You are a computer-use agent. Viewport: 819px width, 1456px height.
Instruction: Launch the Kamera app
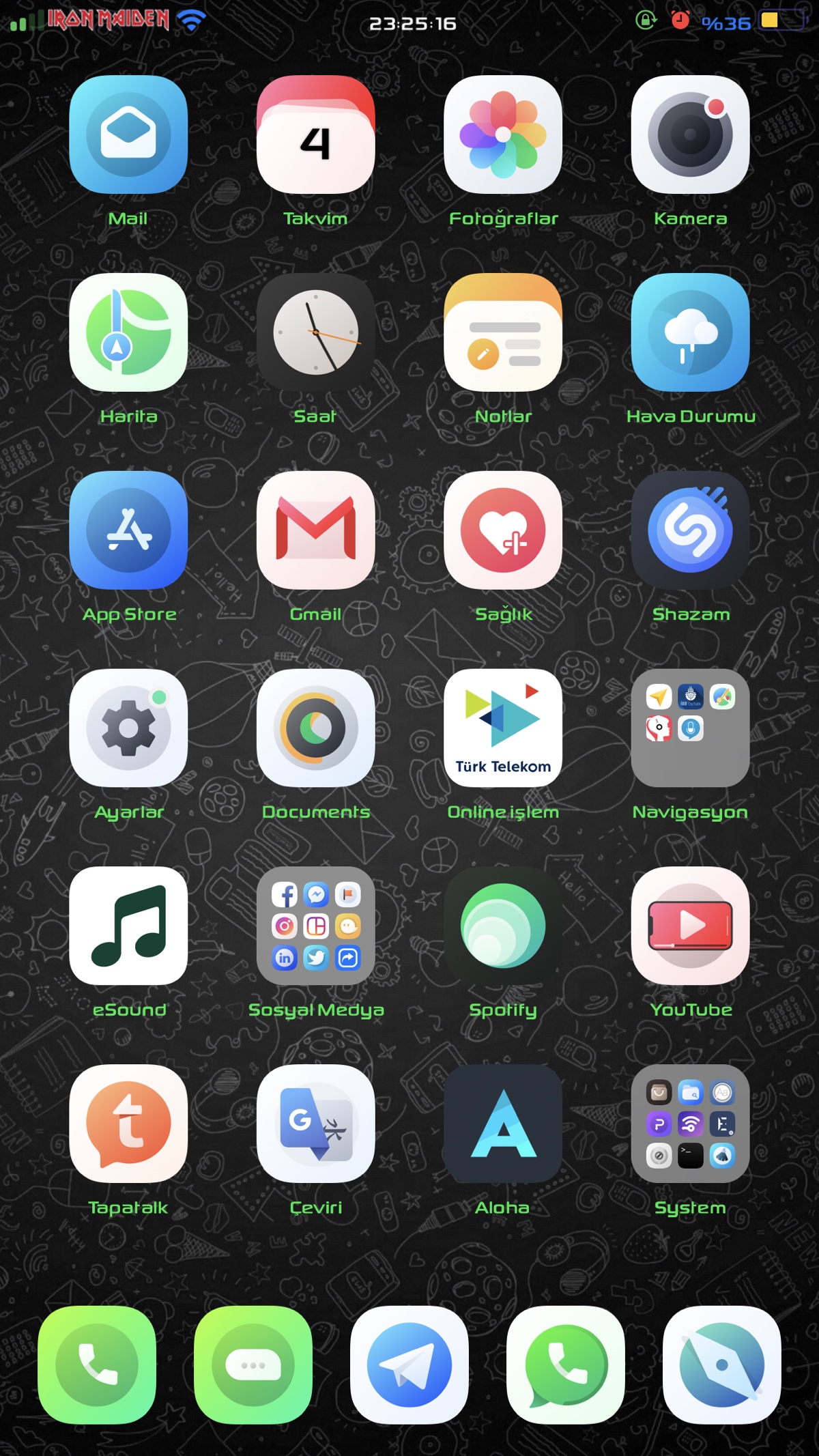tap(690, 134)
